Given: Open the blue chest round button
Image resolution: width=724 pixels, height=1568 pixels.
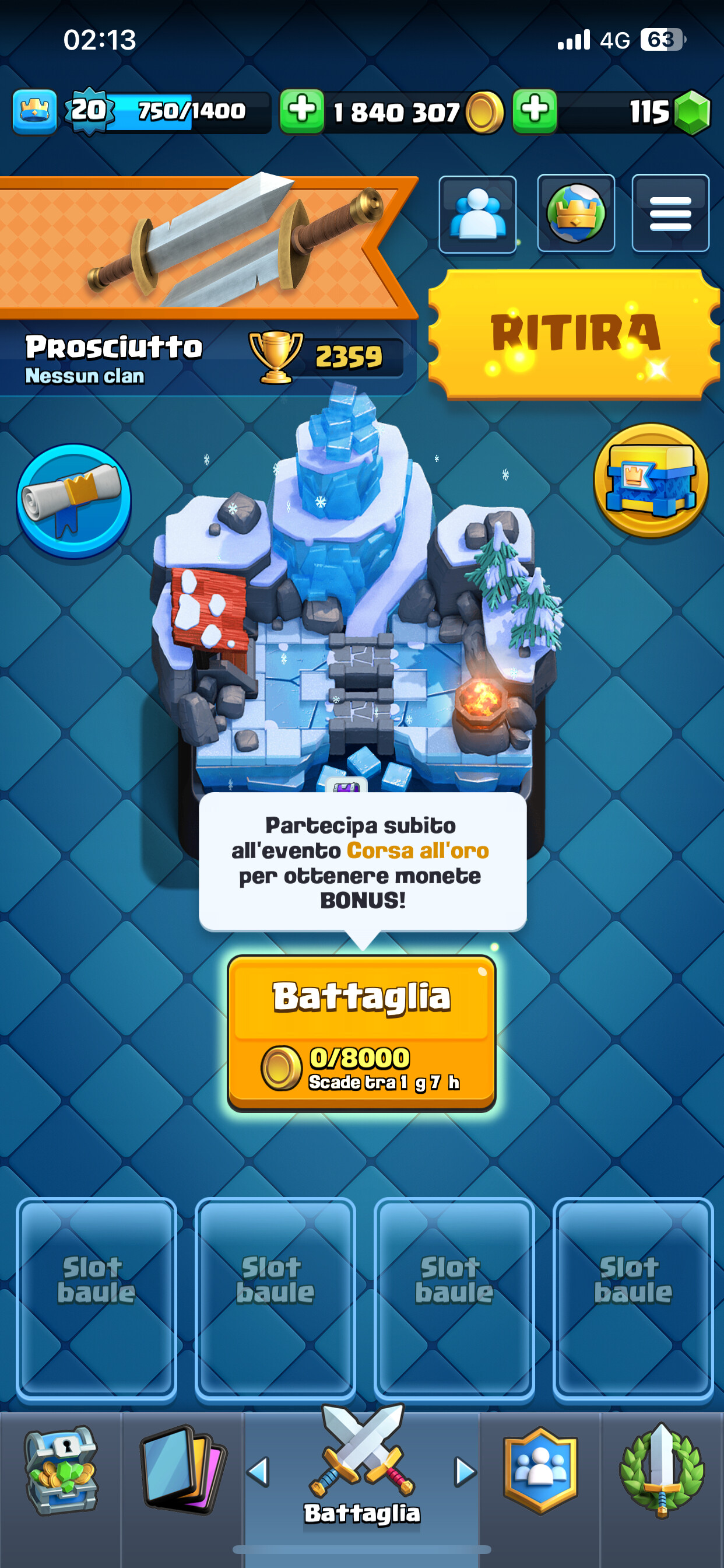Looking at the screenshot, I should coord(651,480).
